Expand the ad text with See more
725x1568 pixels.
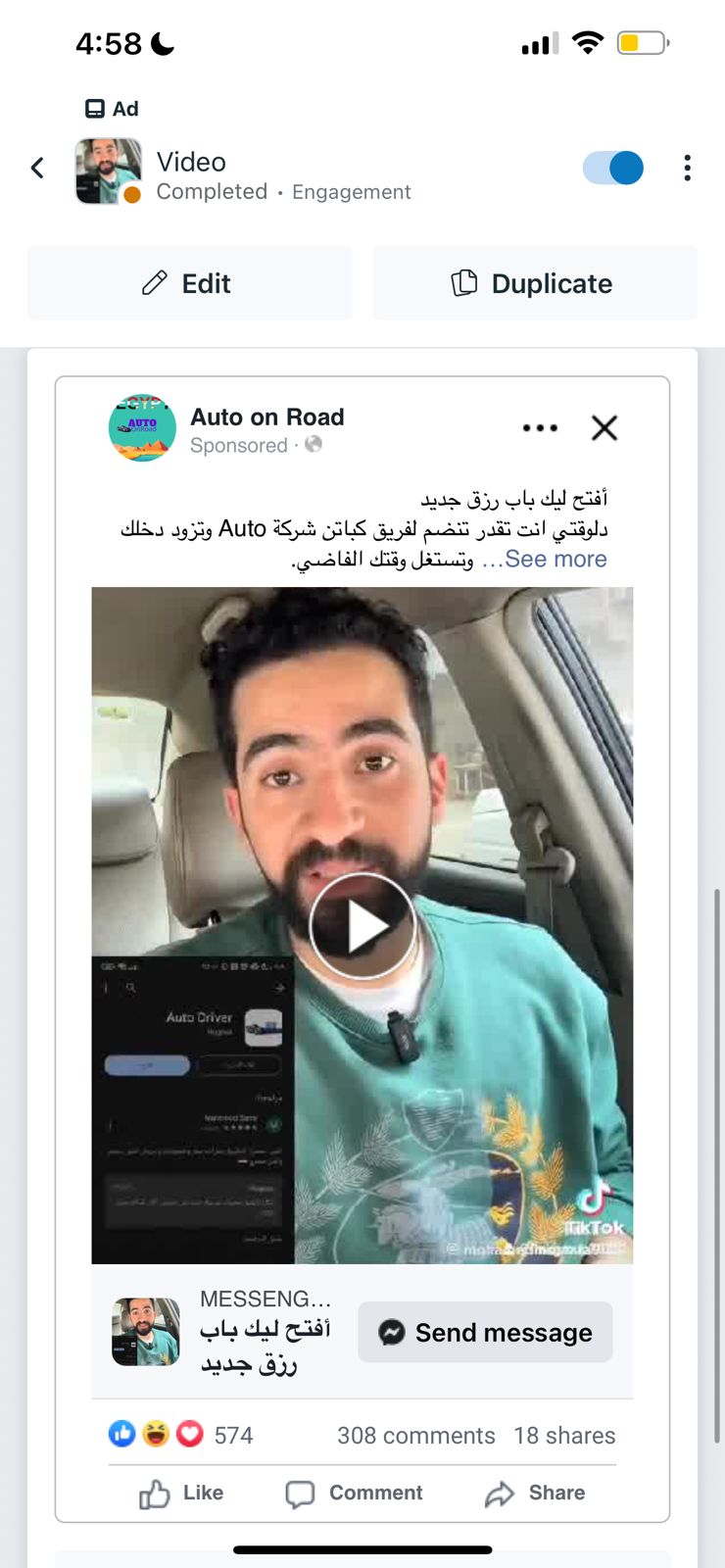556,560
